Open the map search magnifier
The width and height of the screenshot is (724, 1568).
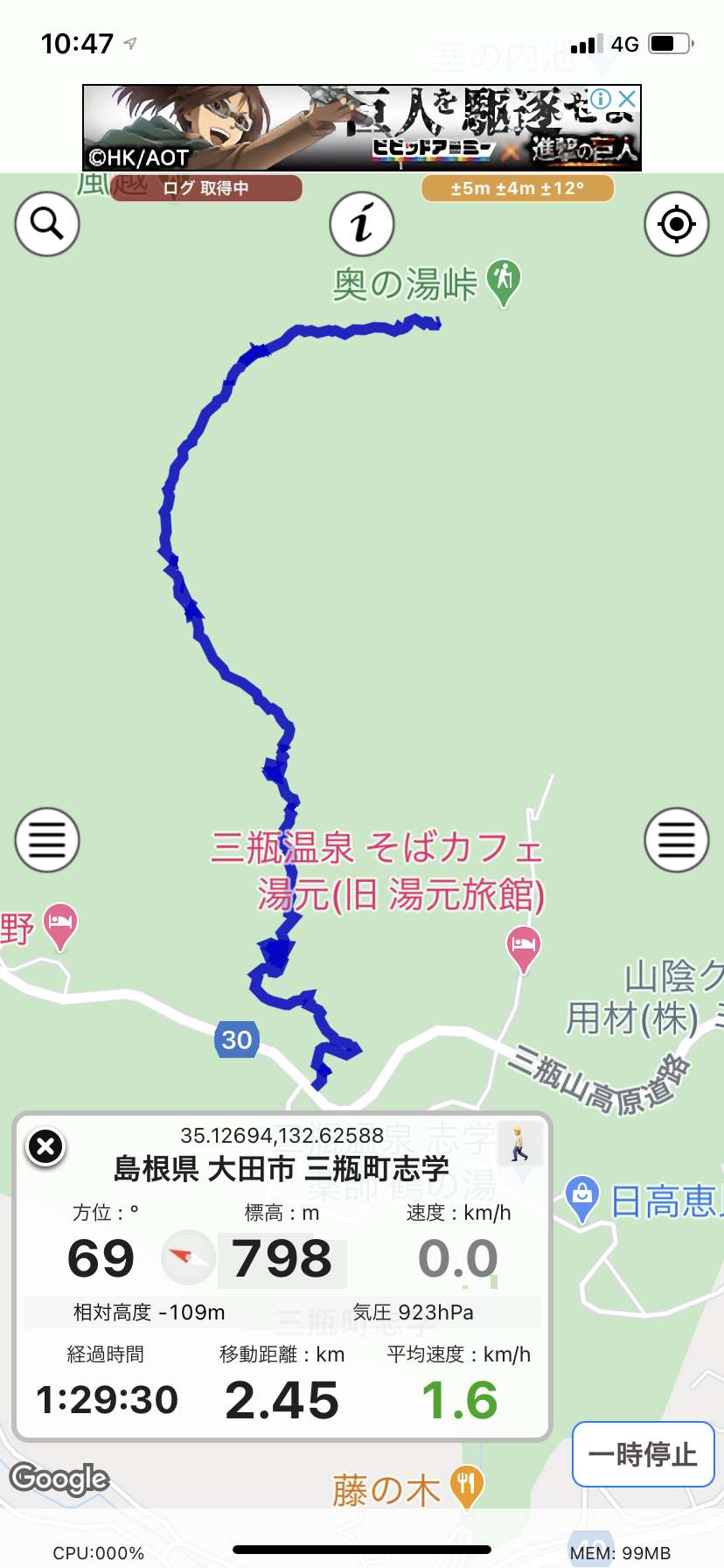tap(47, 224)
